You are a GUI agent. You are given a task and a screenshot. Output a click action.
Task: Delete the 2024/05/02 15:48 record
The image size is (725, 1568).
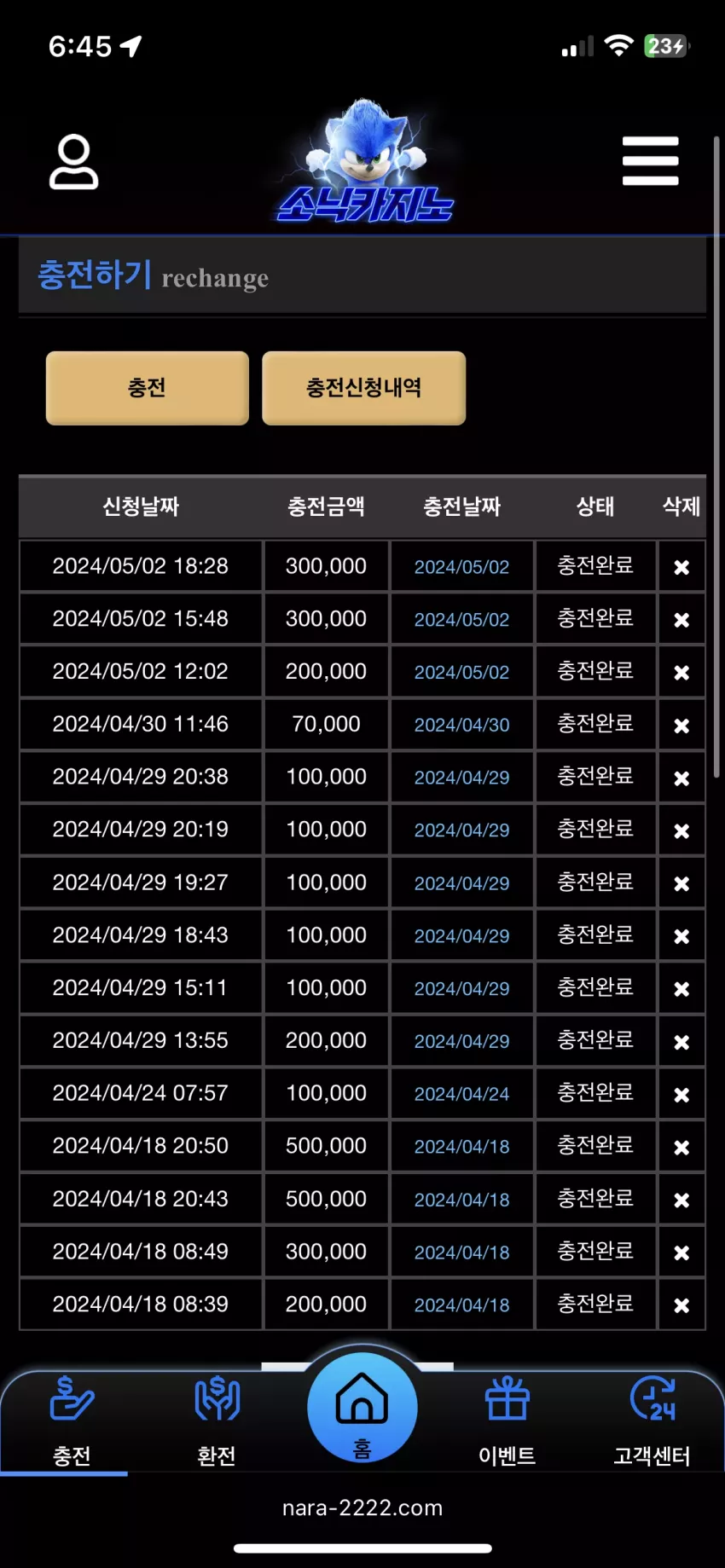tap(681, 620)
